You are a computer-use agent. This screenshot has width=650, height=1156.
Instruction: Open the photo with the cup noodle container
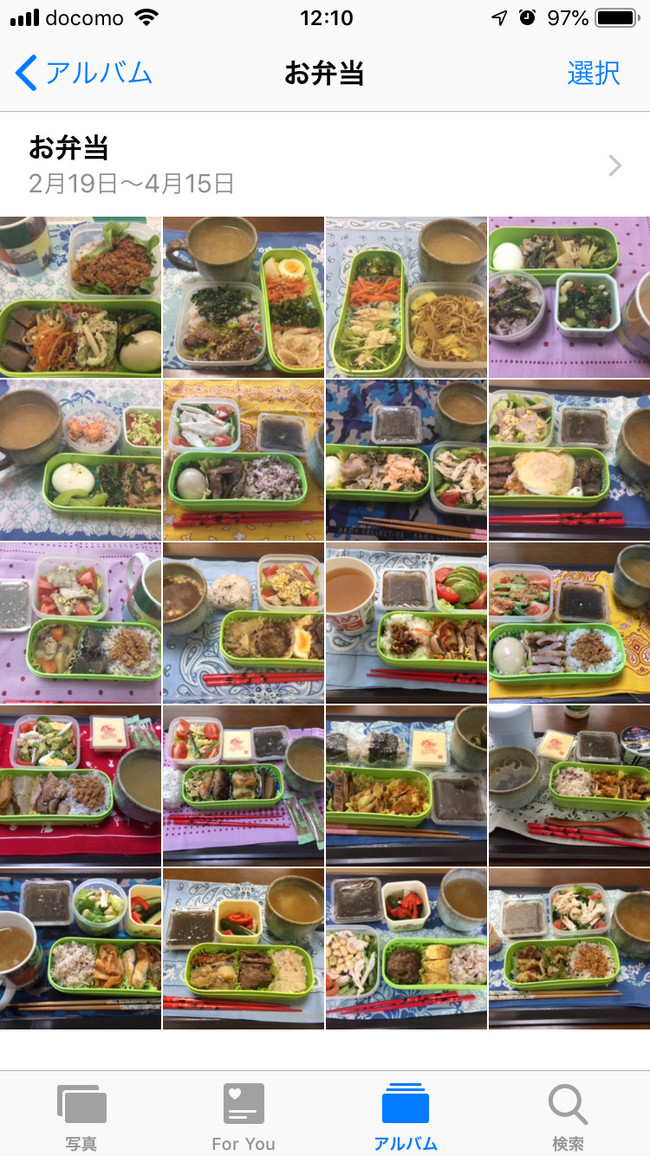[x=406, y=622]
